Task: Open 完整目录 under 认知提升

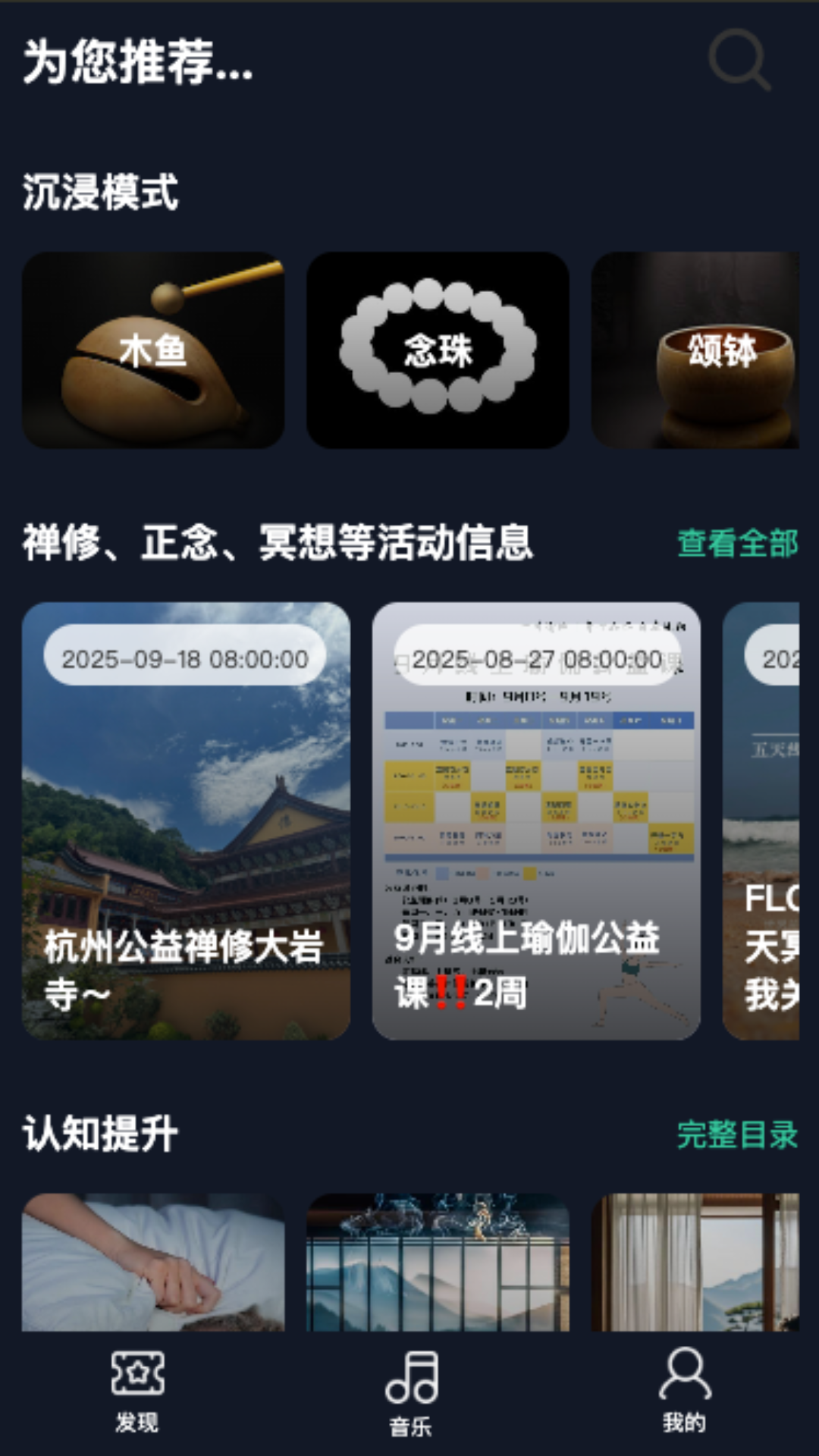Action: pos(738,1132)
